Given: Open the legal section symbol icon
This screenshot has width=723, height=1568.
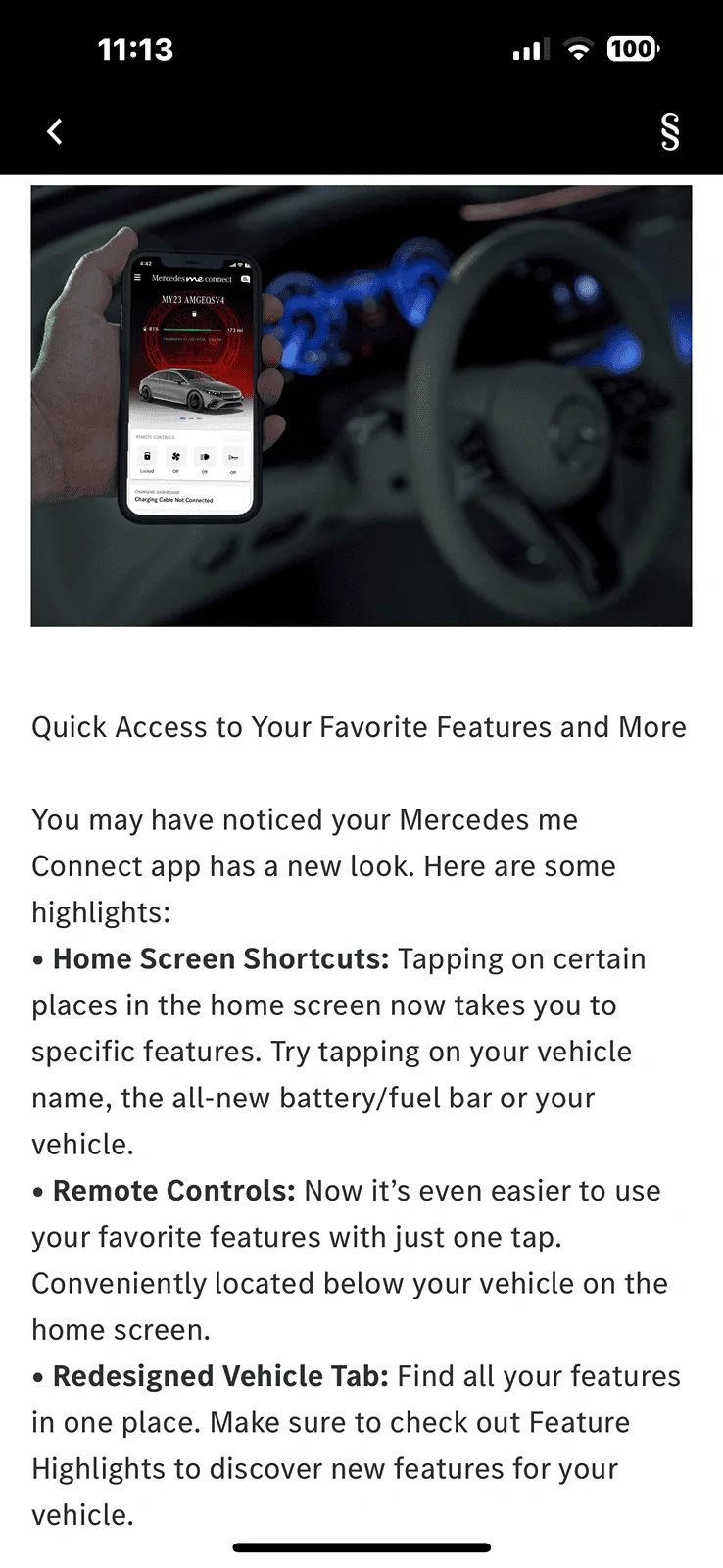Looking at the screenshot, I should click(x=670, y=131).
